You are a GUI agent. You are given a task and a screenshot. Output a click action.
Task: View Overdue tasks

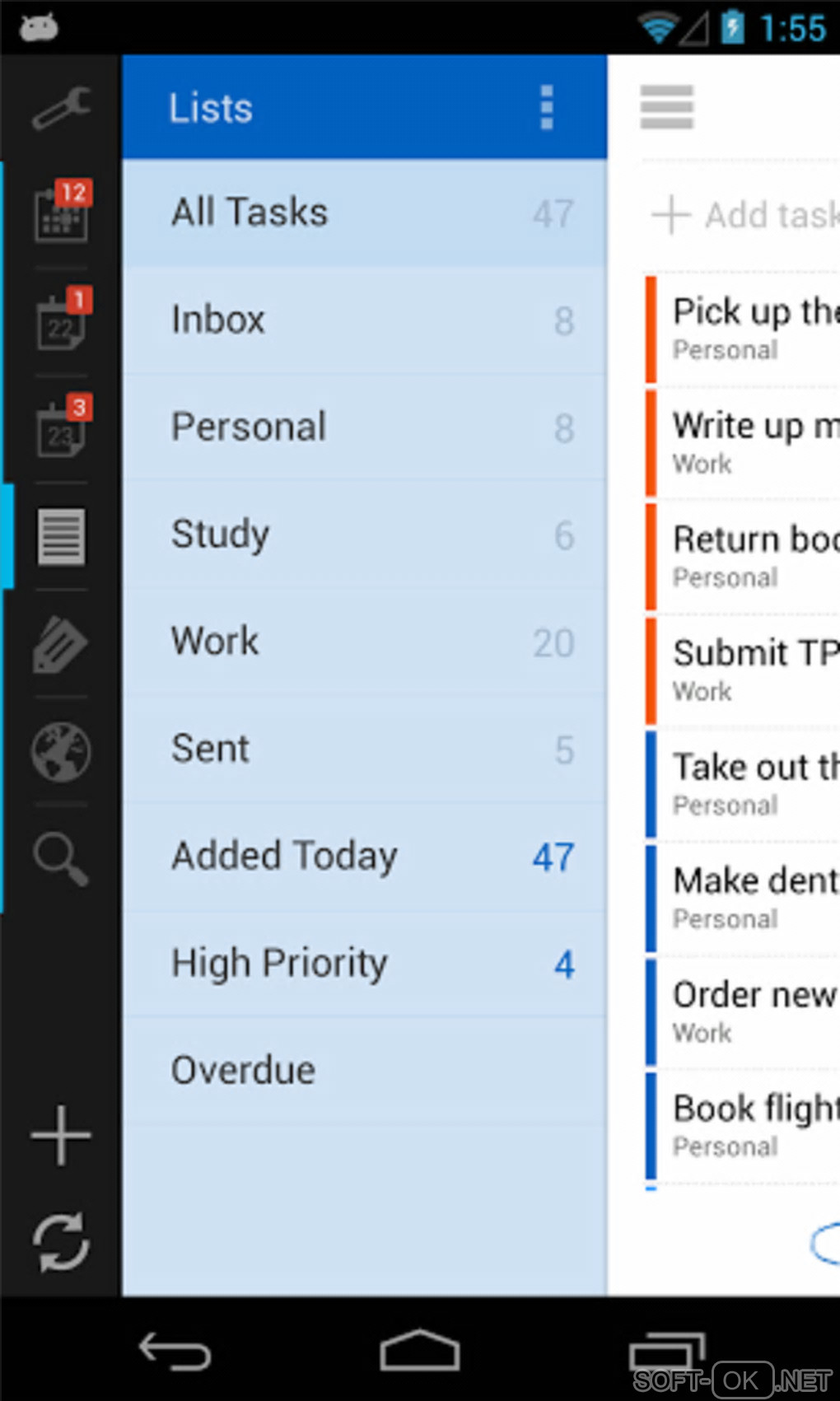pyautogui.click(x=364, y=1071)
